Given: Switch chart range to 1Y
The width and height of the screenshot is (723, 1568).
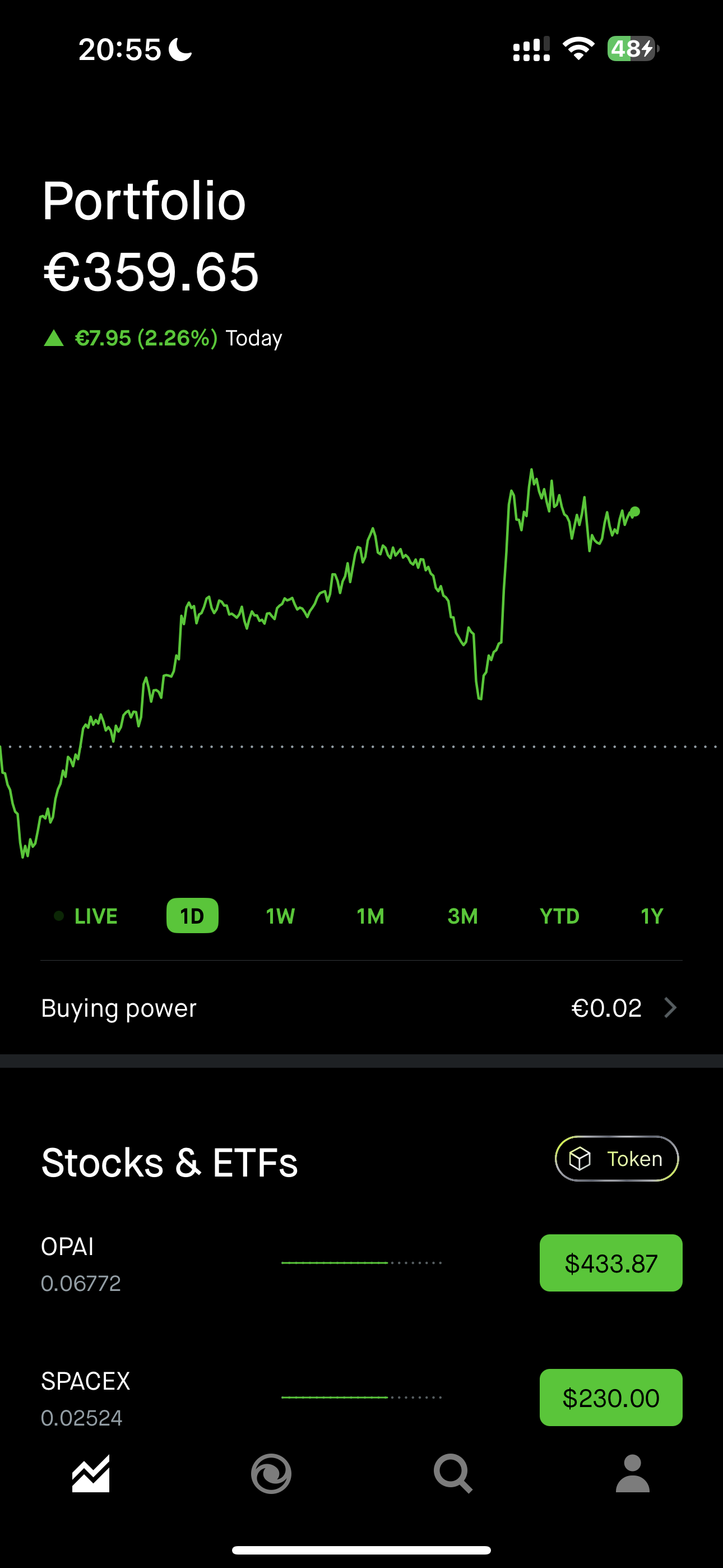Looking at the screenshot, I should (652, 915).
